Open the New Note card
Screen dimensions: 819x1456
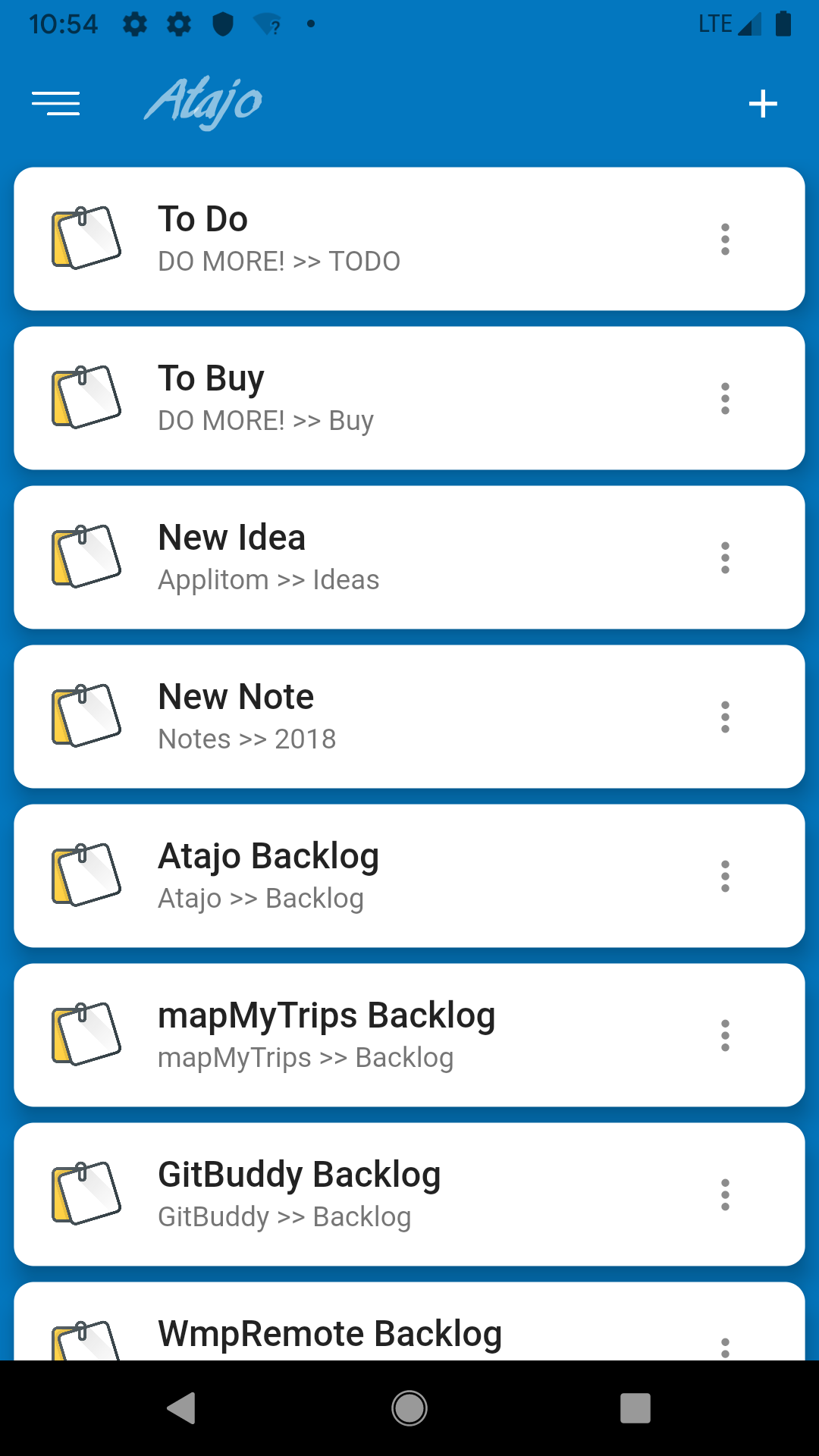pyautogui.click(x=409, y=717)
